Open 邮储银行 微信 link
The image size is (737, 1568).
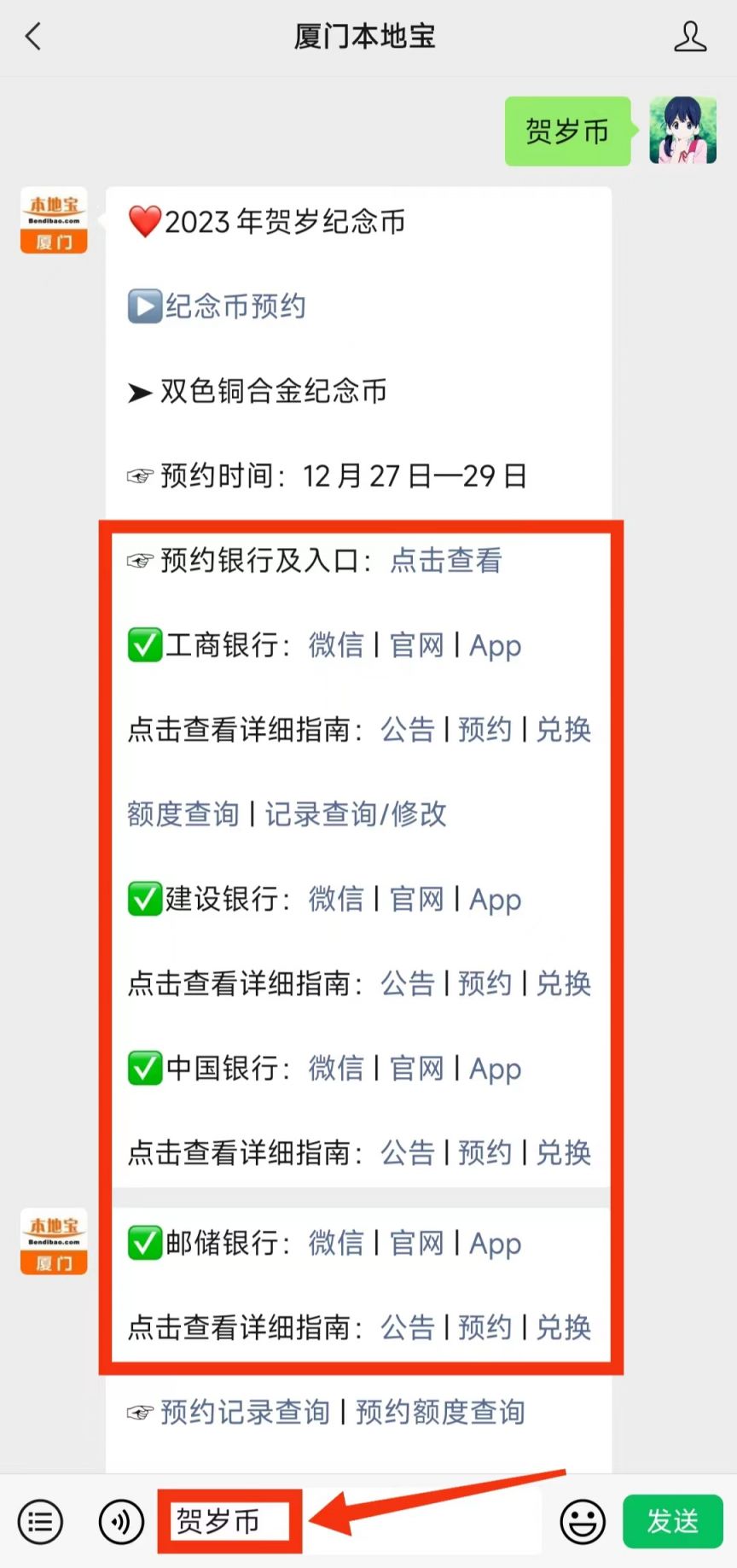[336, 1244]
